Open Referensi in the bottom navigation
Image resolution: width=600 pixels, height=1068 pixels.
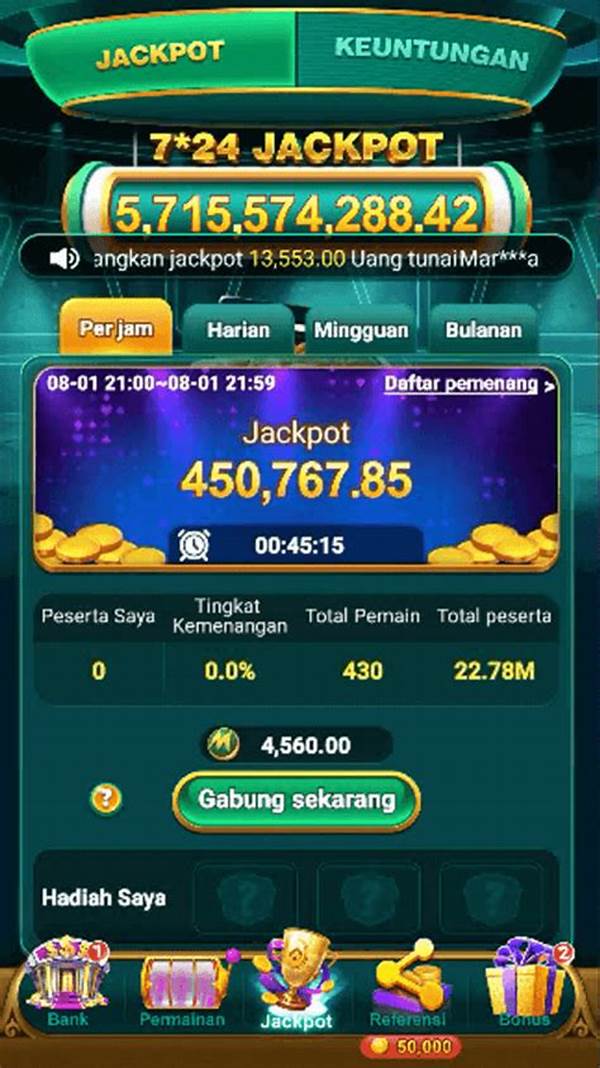[x=408, y=985]
